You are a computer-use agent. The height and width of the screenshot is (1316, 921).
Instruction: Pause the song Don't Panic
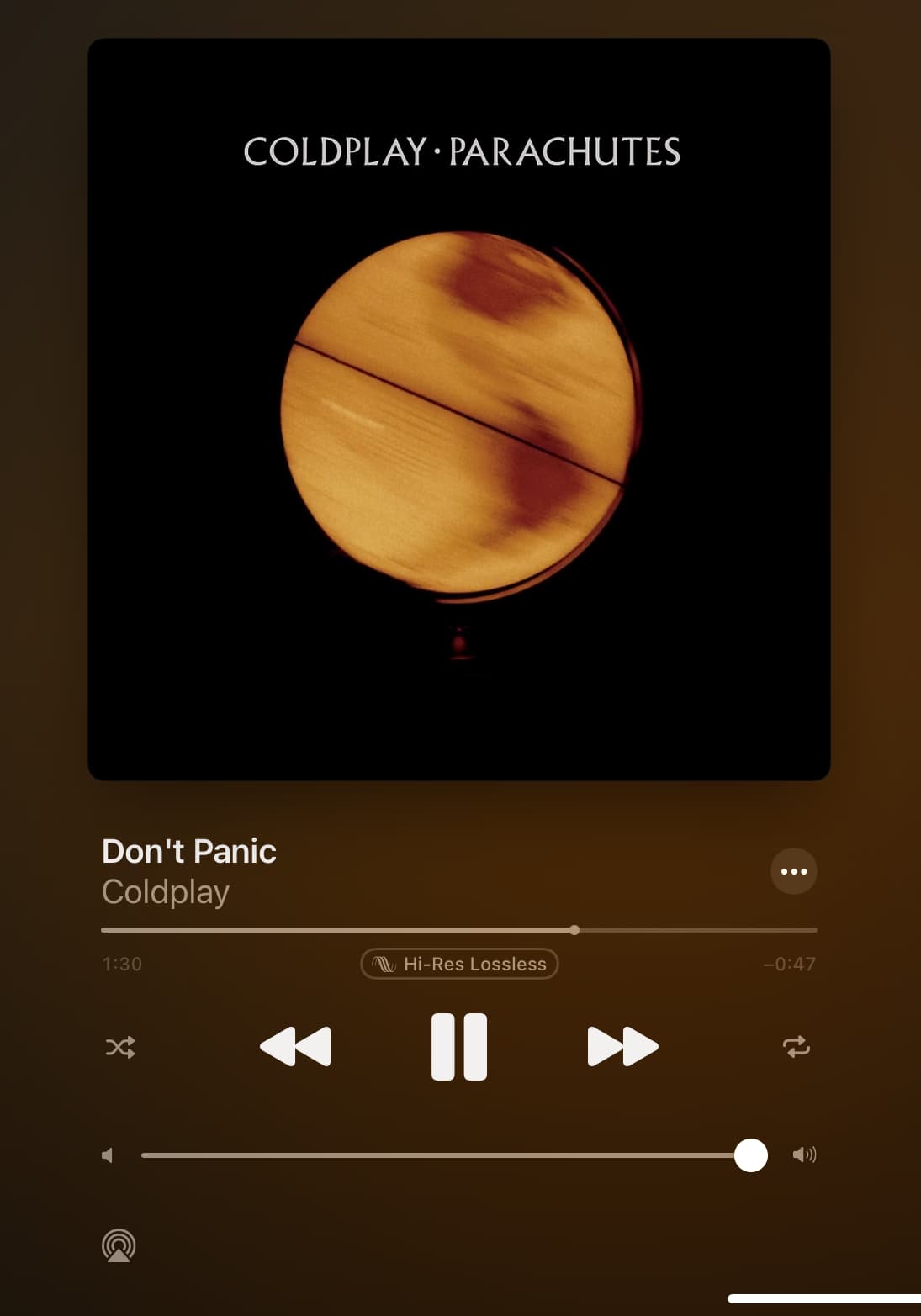(x=458, y=1046)
